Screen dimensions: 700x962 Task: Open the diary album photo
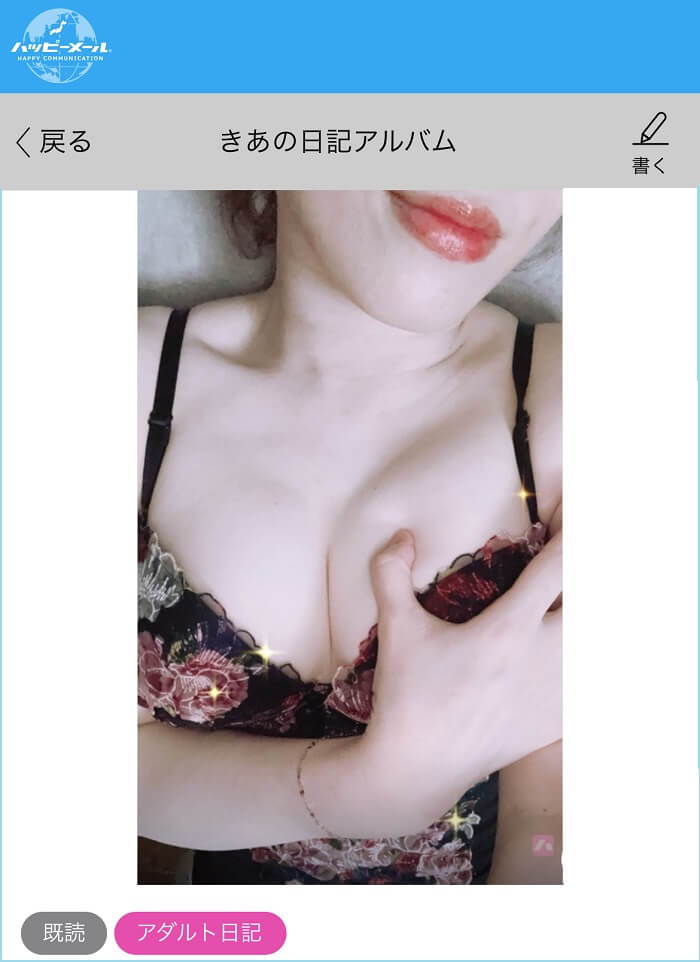[x=349, y=536]
